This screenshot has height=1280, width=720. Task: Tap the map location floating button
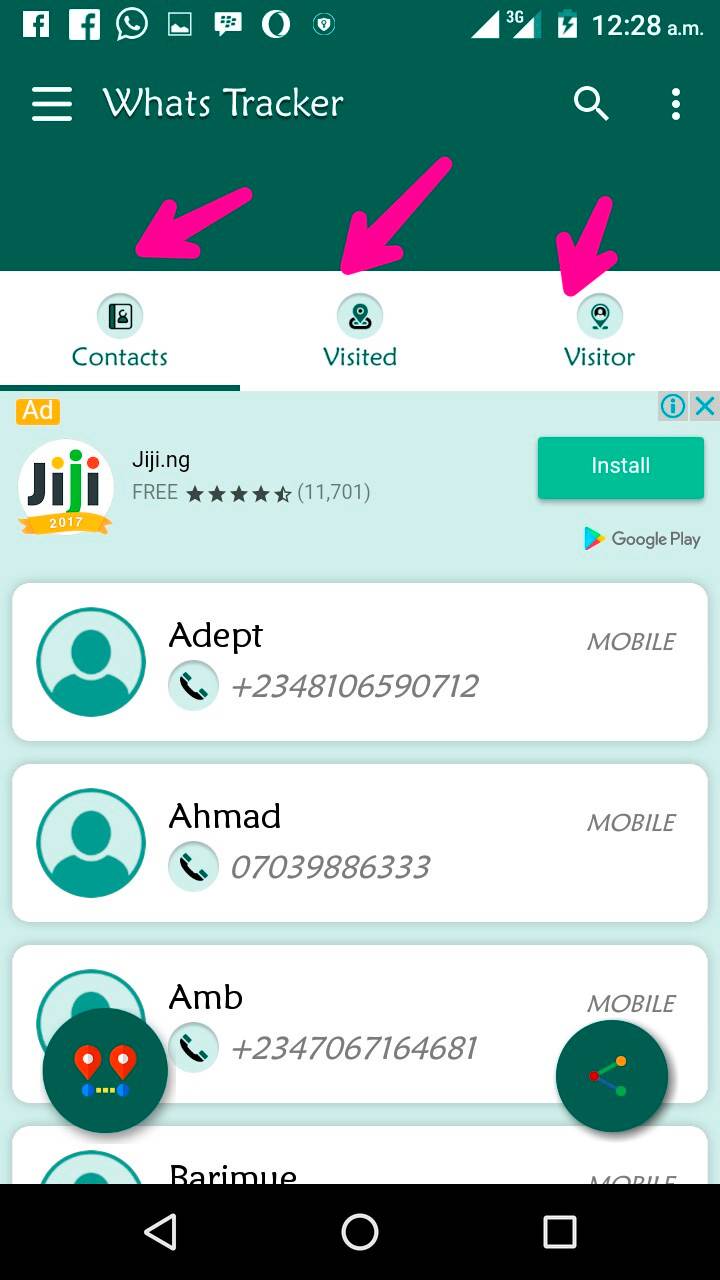pos(105,1070)
